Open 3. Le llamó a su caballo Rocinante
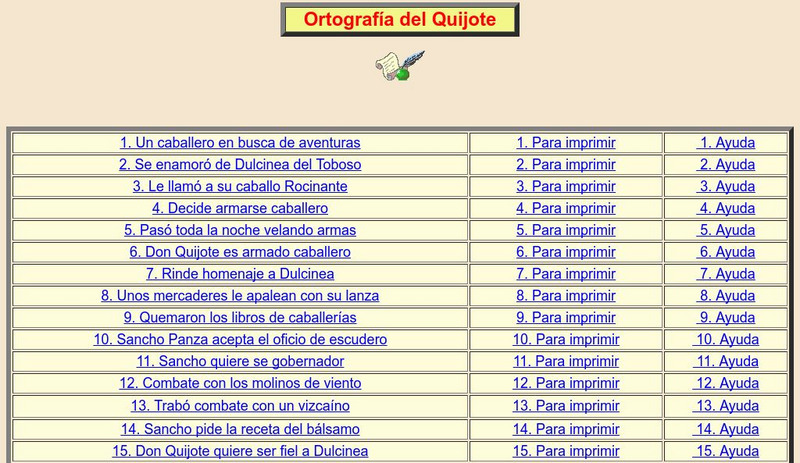Screen dimensions: 800x463 click(x=240, y=187)
